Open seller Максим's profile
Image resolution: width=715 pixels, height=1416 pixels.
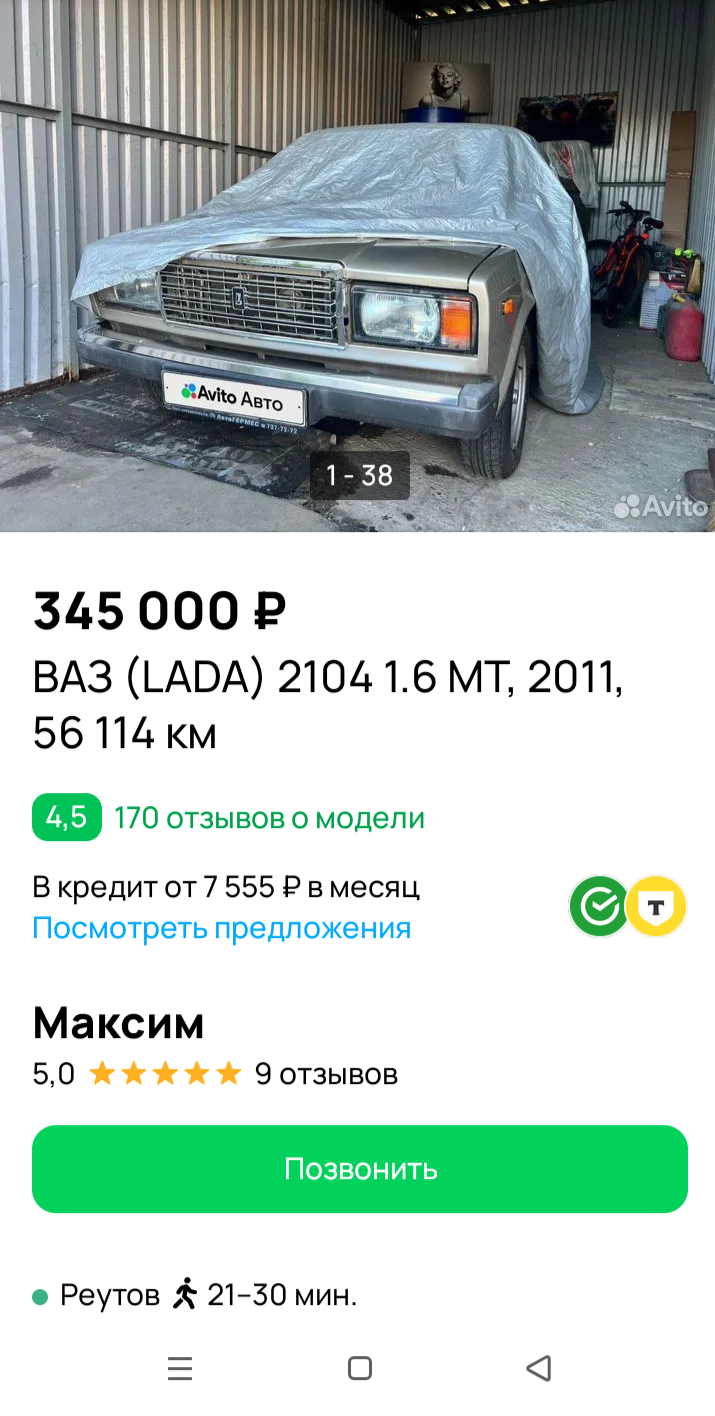point(119,1023)
